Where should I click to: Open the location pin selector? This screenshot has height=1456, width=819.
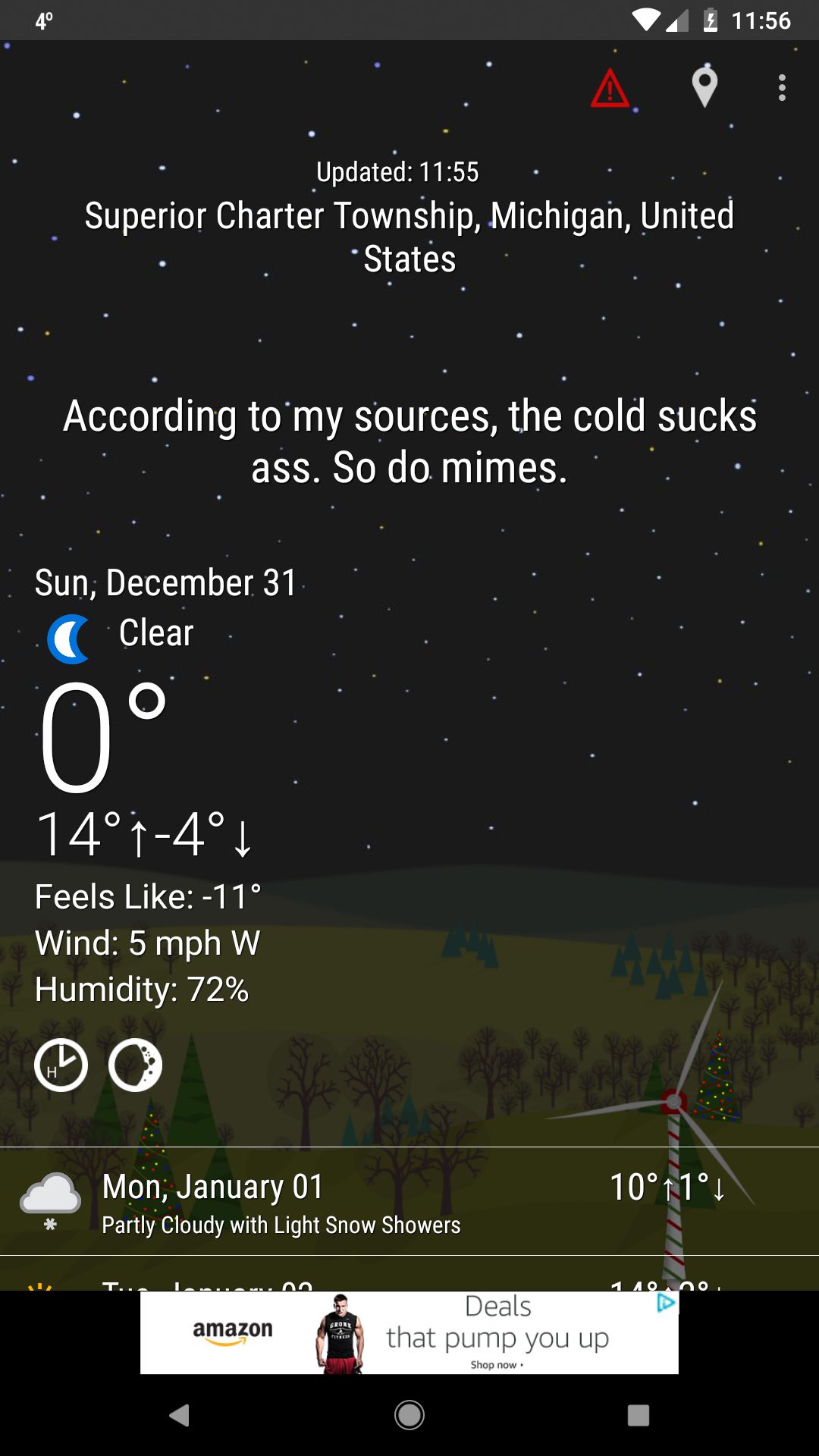click(704, 86)
